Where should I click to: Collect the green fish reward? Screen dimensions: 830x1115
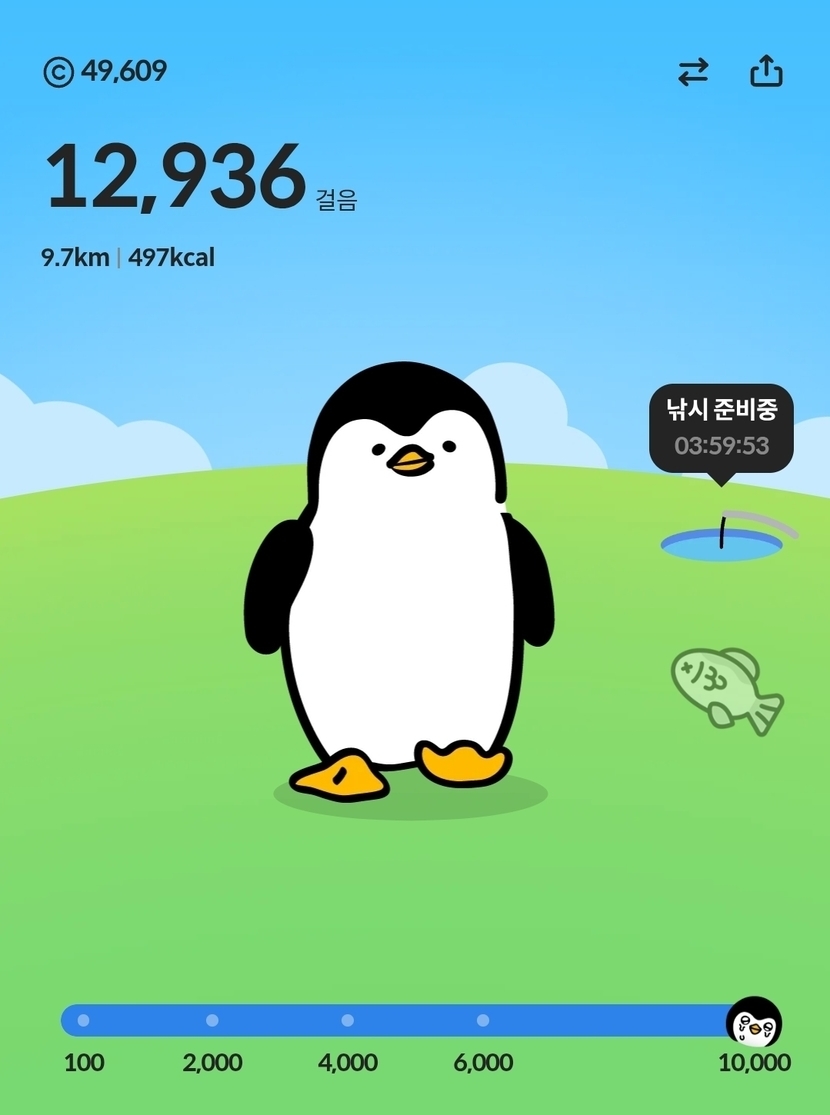coord(726,690)
